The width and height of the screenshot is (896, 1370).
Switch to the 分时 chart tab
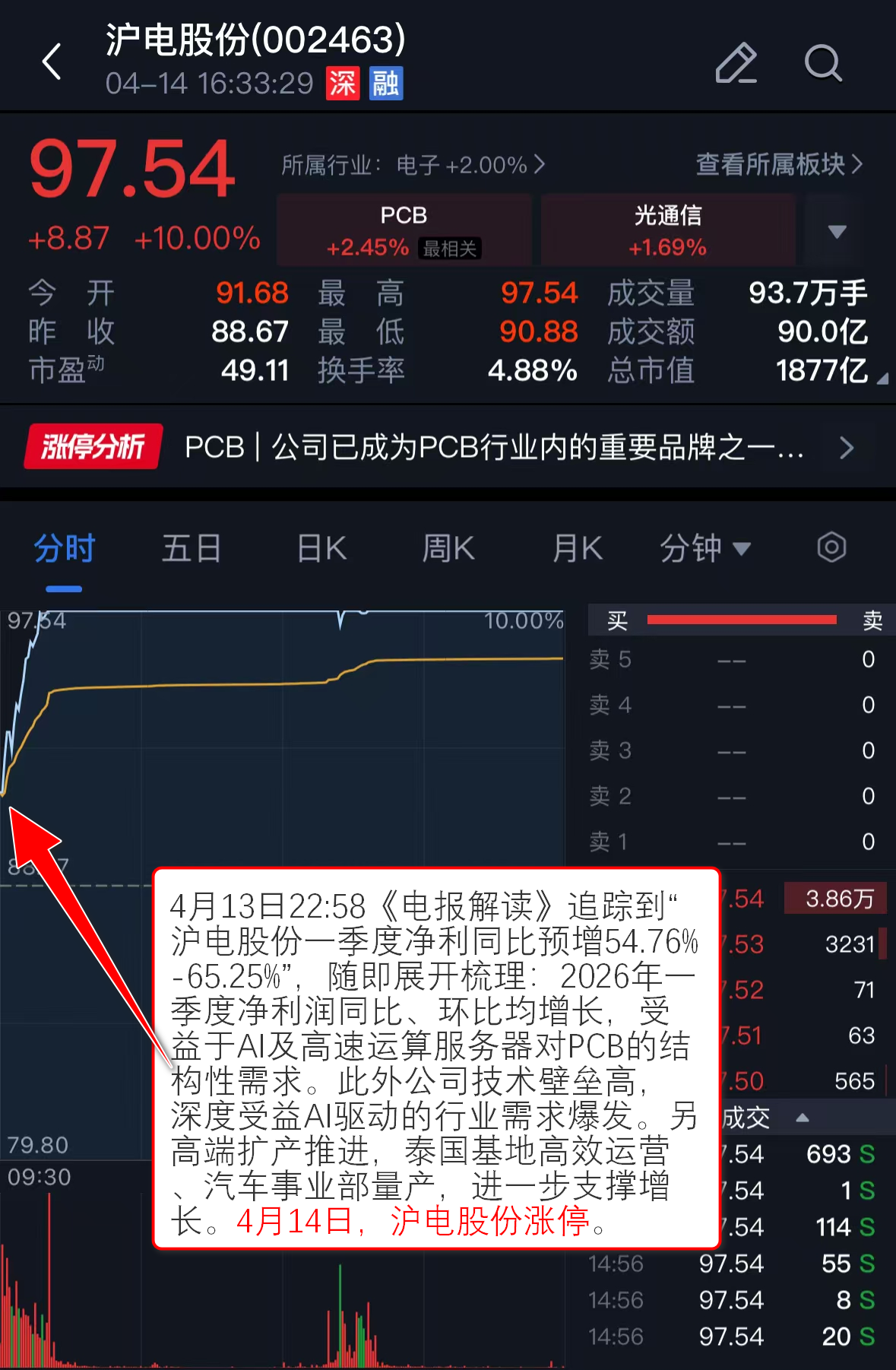pos(64,549)
